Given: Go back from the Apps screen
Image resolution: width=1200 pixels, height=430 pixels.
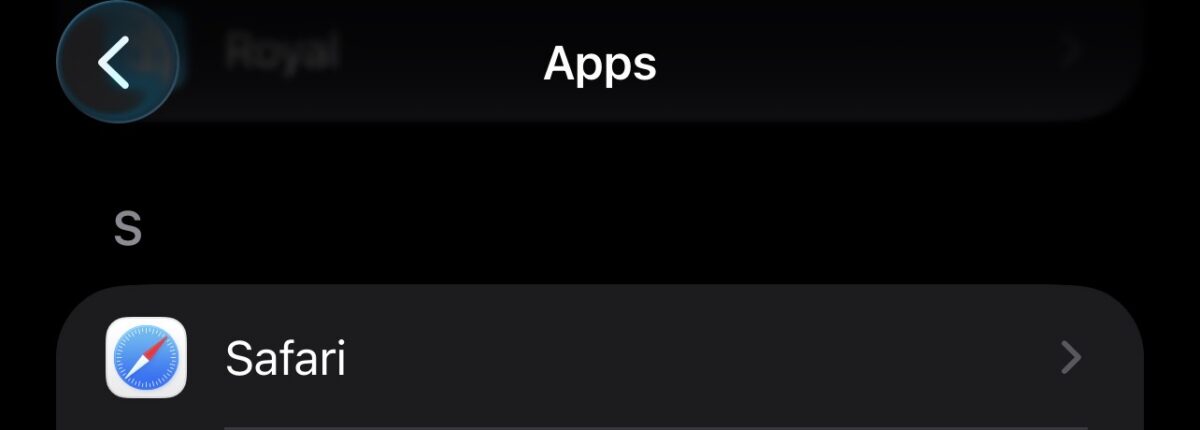Looking at the screenshot, I should [x=116, y=62].
